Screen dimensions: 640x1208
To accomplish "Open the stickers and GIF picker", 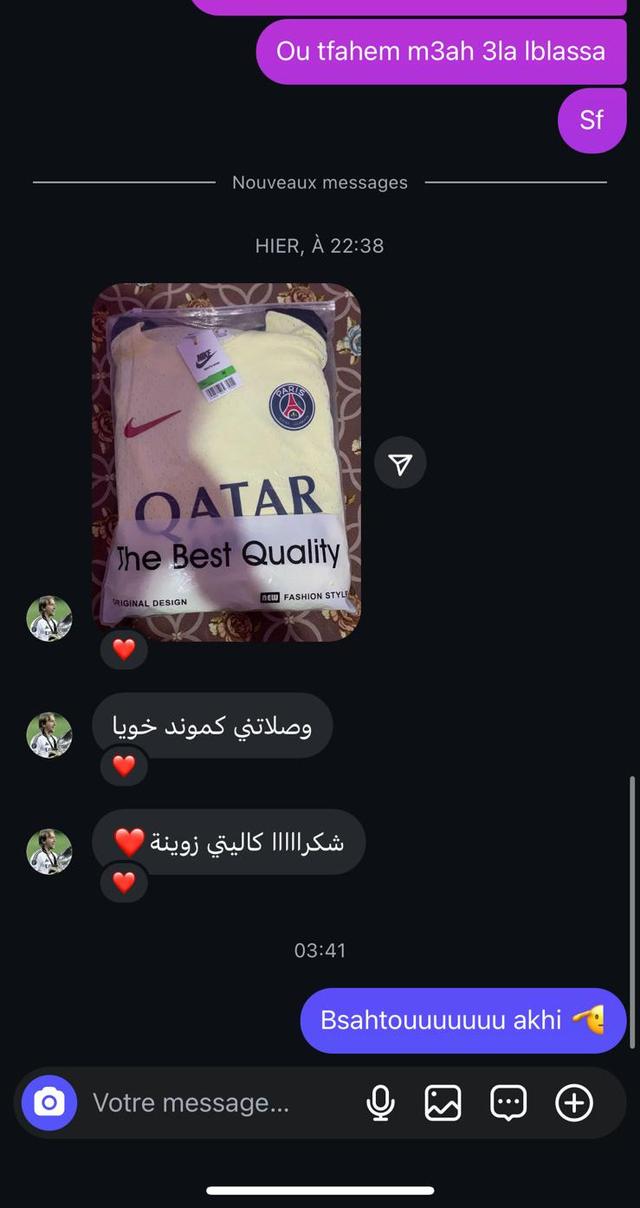I will coord(508,1103).
